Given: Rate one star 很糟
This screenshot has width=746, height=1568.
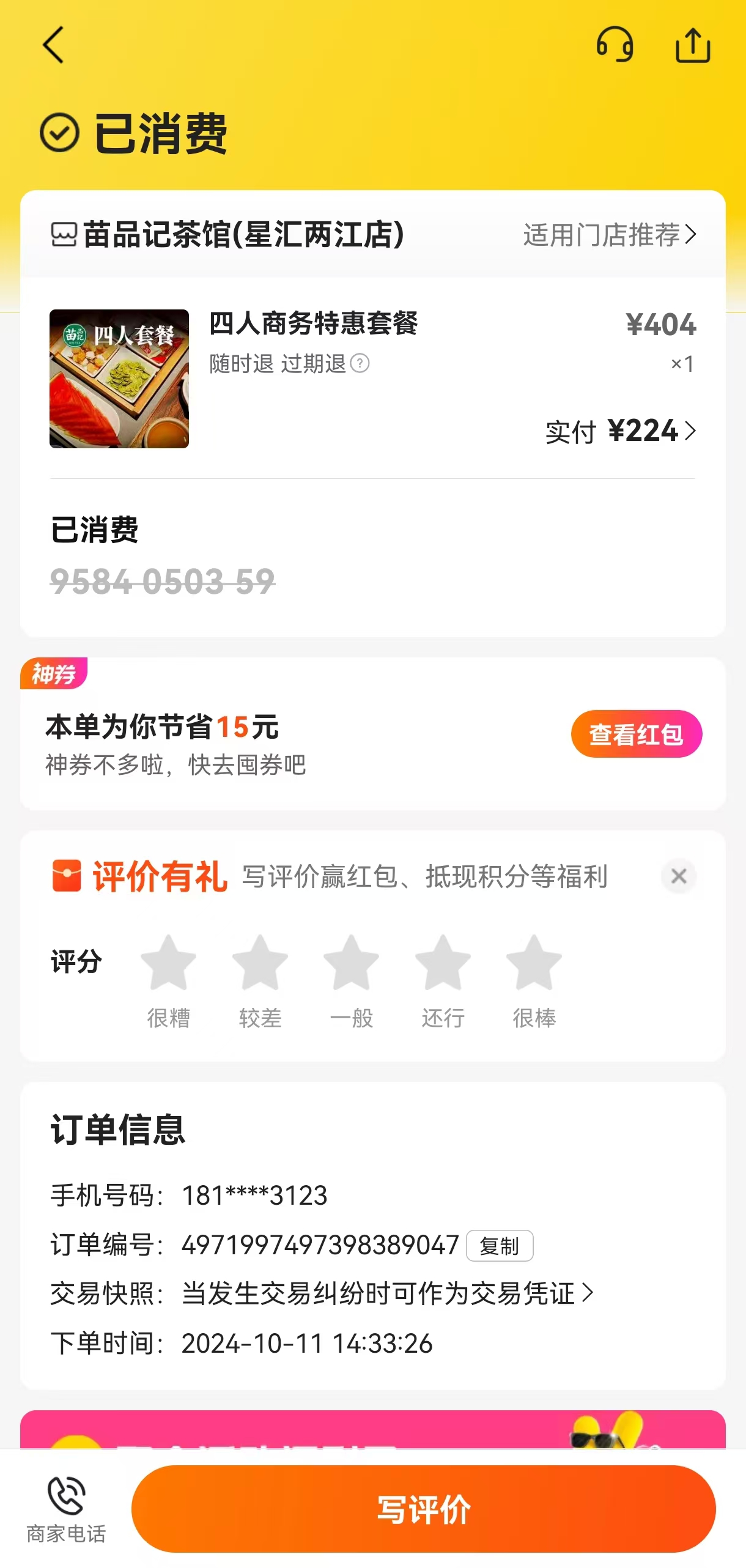Looking at the screenshot, I should click(168, 962).
